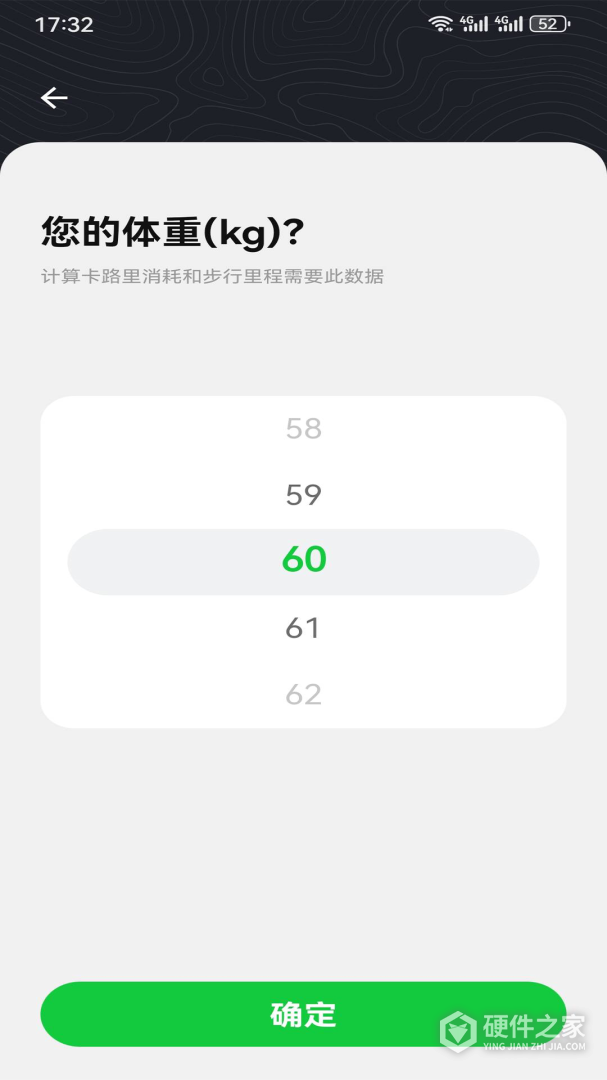
Task: Choose 58 in the weight picker
Action: pos(303,429)
